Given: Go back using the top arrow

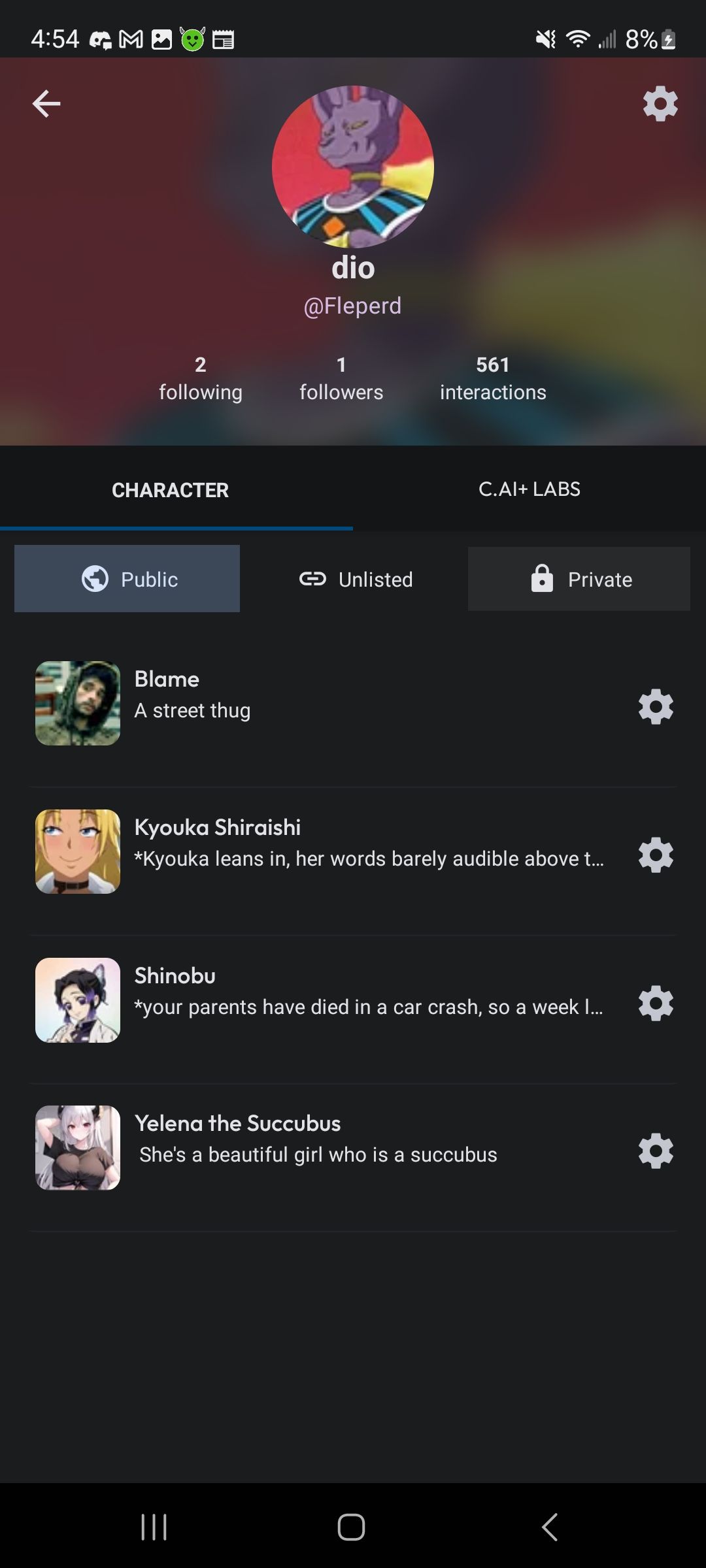Looking at the screenshot, I should pyautogui.click(x=46, y=104).
